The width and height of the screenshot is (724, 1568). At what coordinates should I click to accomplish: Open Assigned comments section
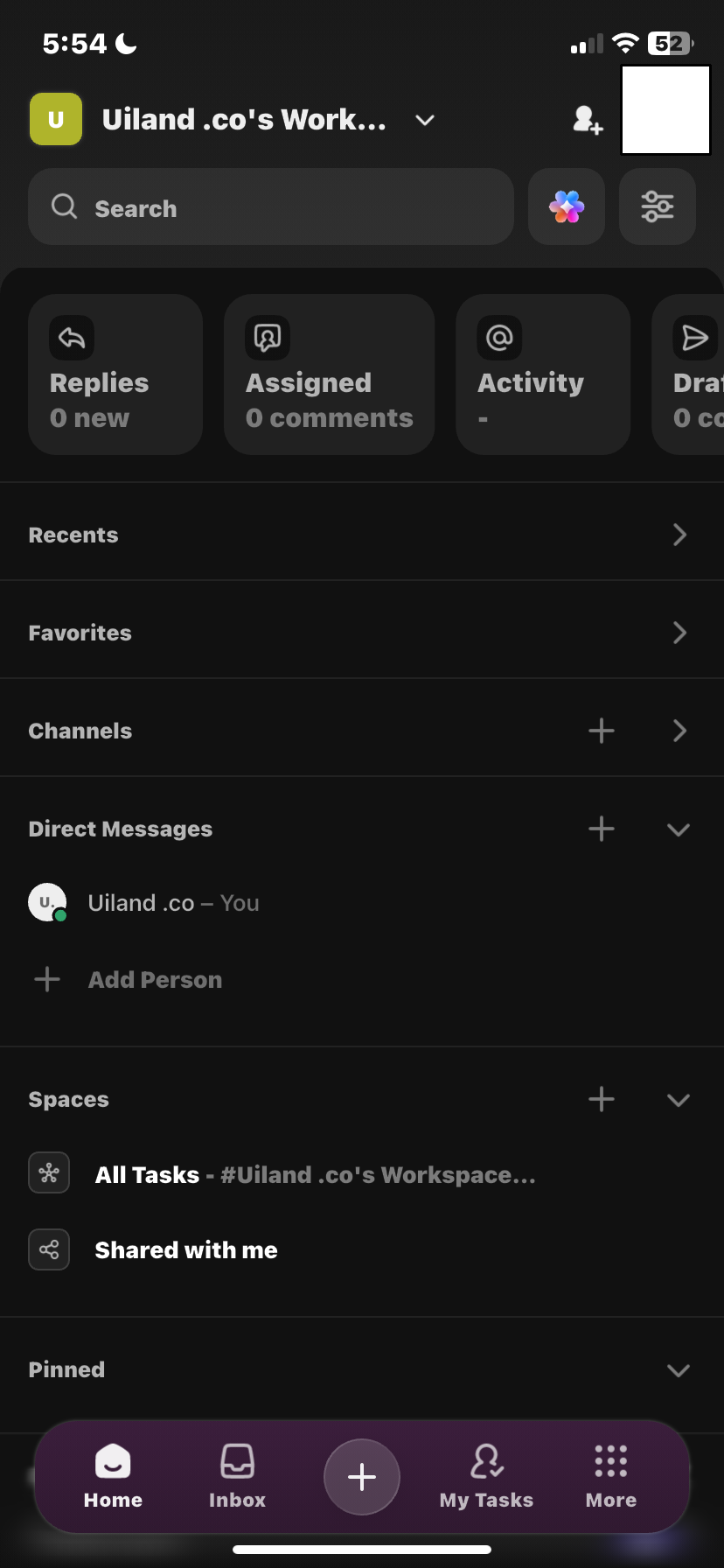(328, 374)
